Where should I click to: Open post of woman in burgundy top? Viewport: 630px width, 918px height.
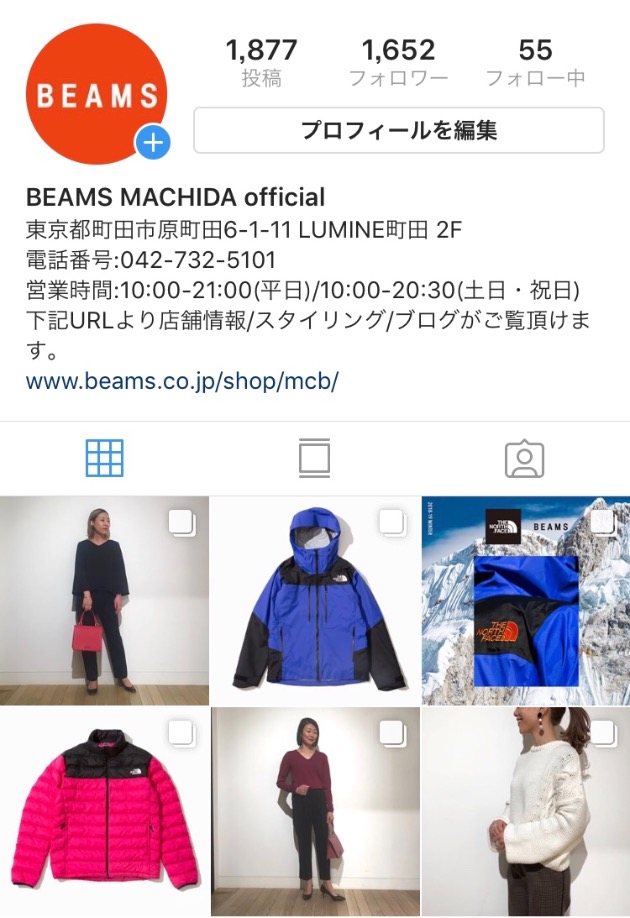click(314, 812)
